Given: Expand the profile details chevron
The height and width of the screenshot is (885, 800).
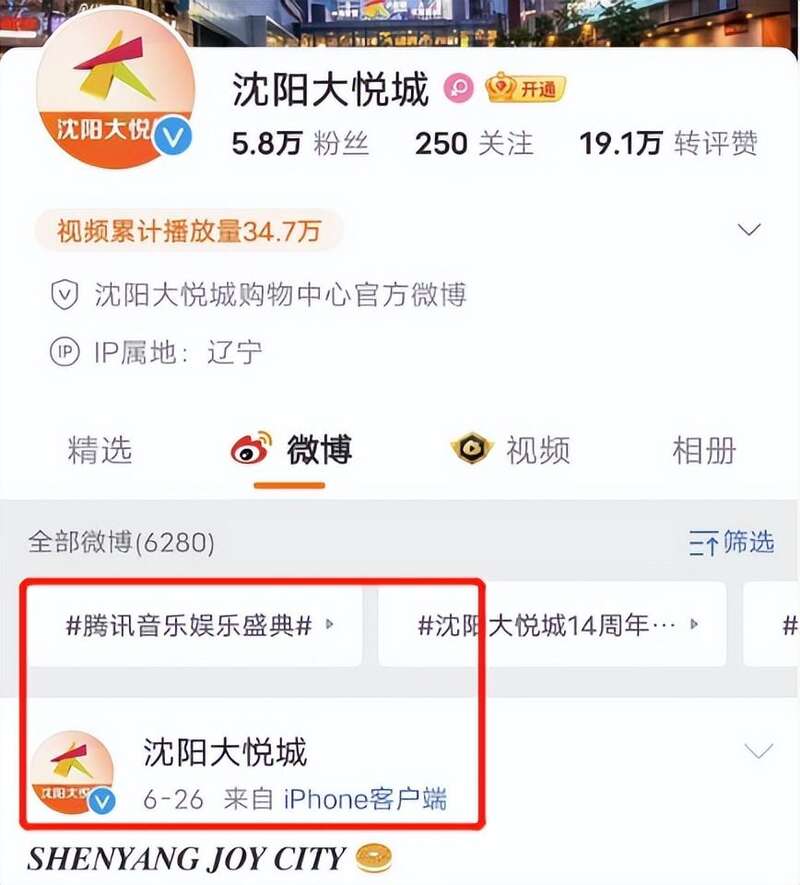Looking at the screenshot, I should tap(750, 230).
